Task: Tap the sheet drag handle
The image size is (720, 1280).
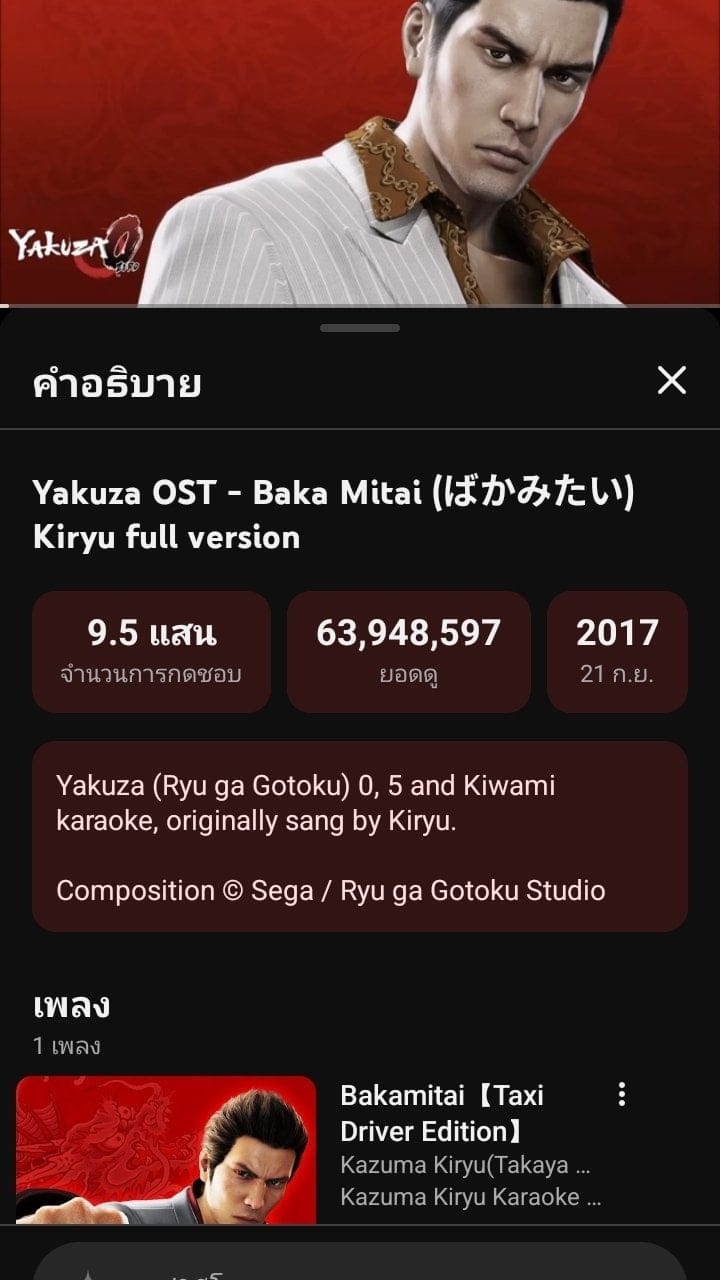Action: (x=360, y=328)
